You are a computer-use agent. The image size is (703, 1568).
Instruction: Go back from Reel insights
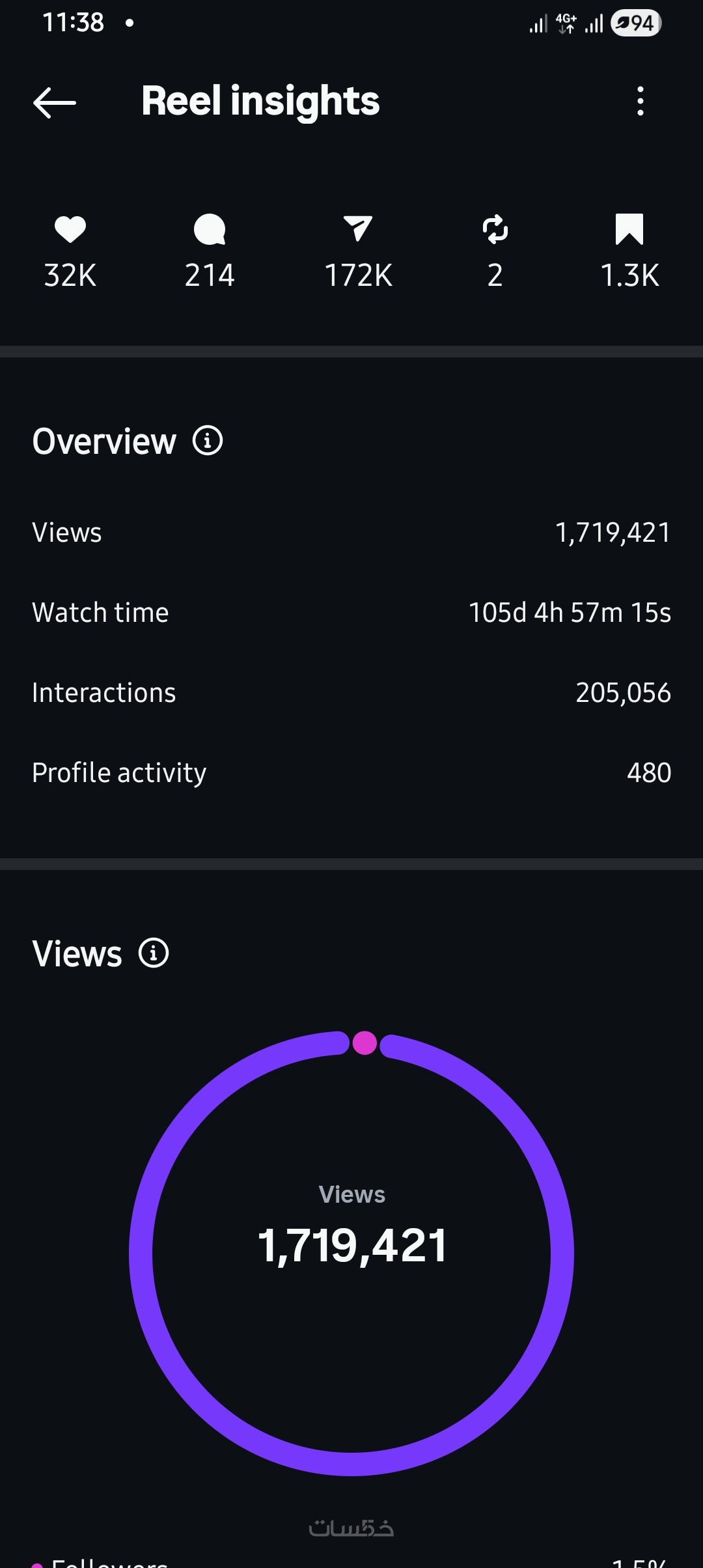pos(55,102)
